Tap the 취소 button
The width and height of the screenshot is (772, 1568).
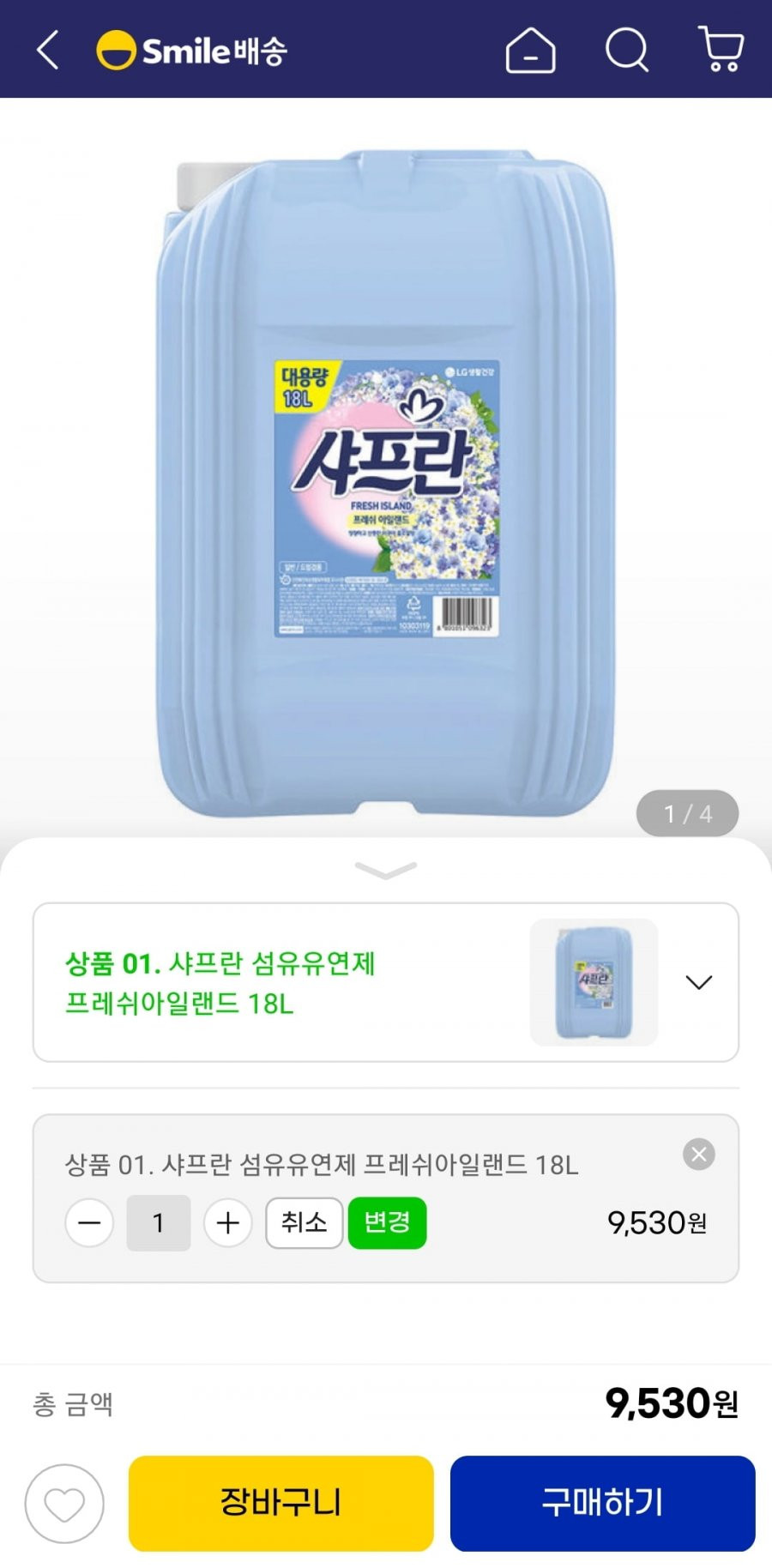[x=304, y=1222]
